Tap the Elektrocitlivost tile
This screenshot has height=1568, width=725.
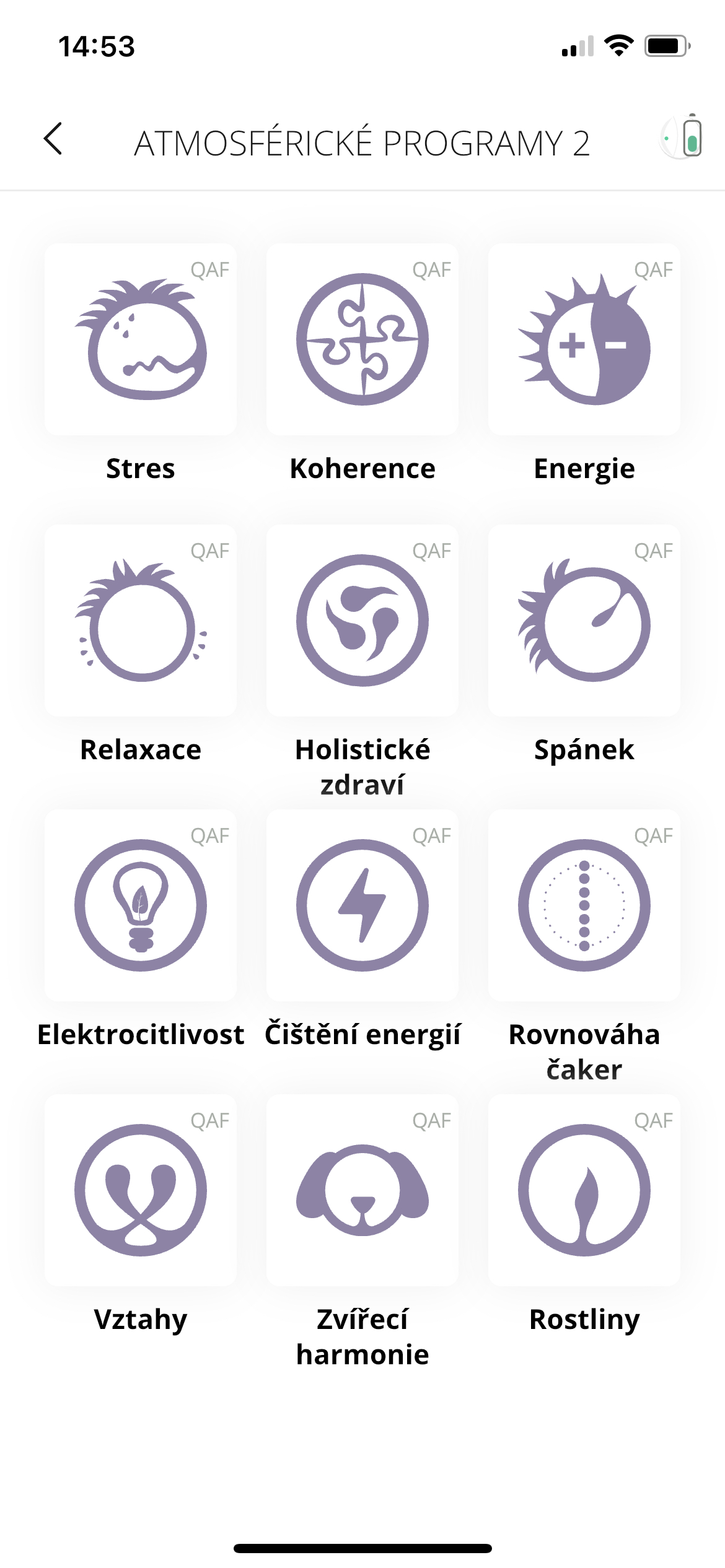click(141, 905)
